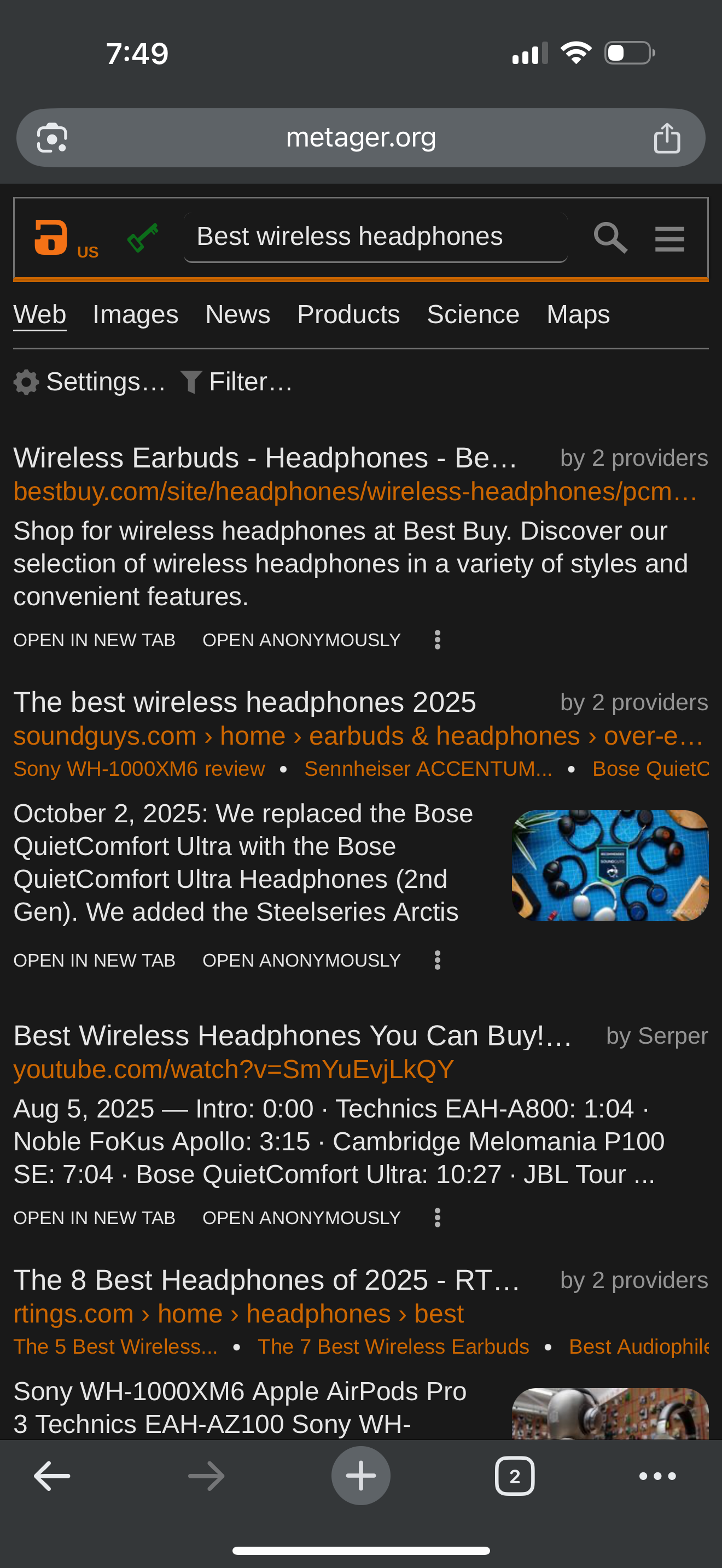Tap the magnifier search icon
The height and width of the screenshot is (1568, 722).
point(610,237)
